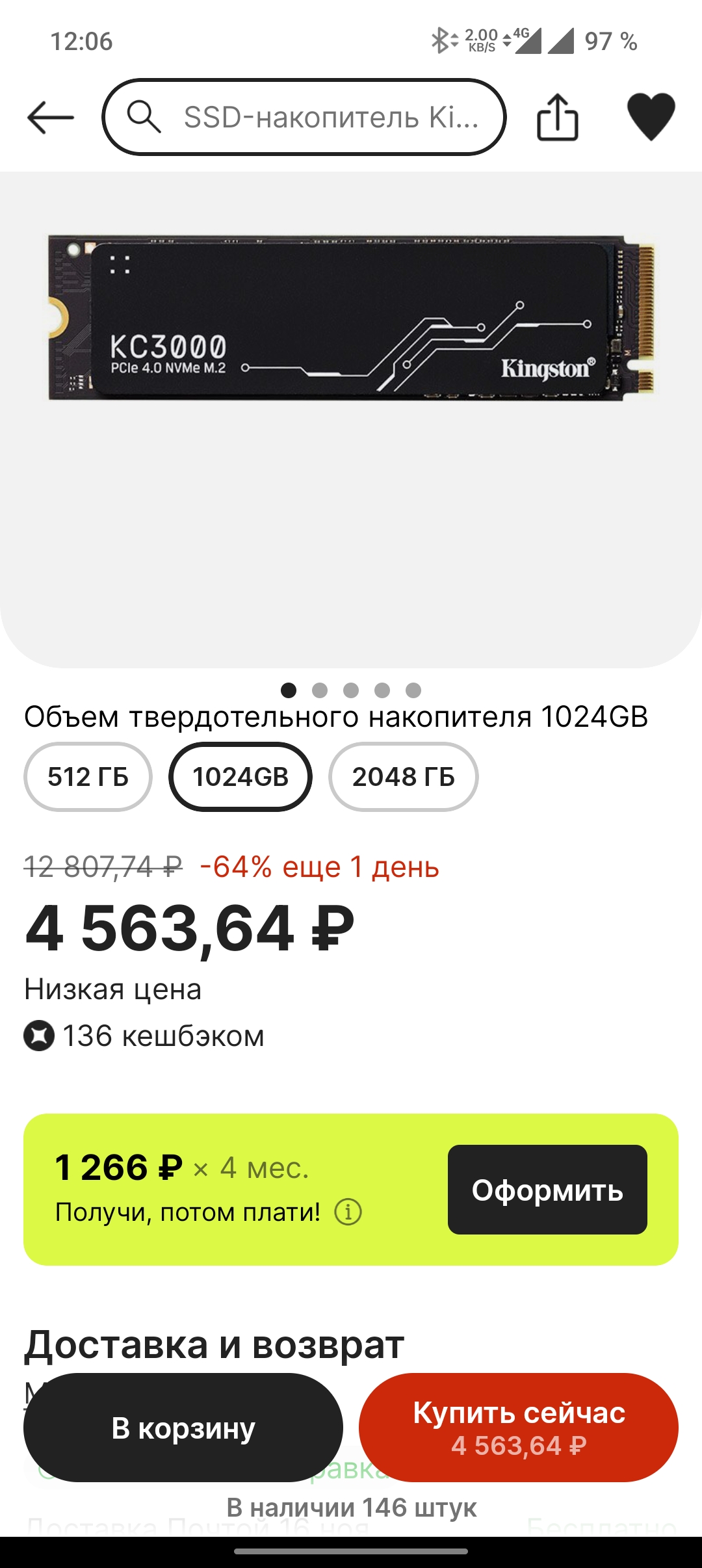Screen dimensions: 702x1568
Task: Choose the 1024GB capacity chip
Action: pos(240,777)
